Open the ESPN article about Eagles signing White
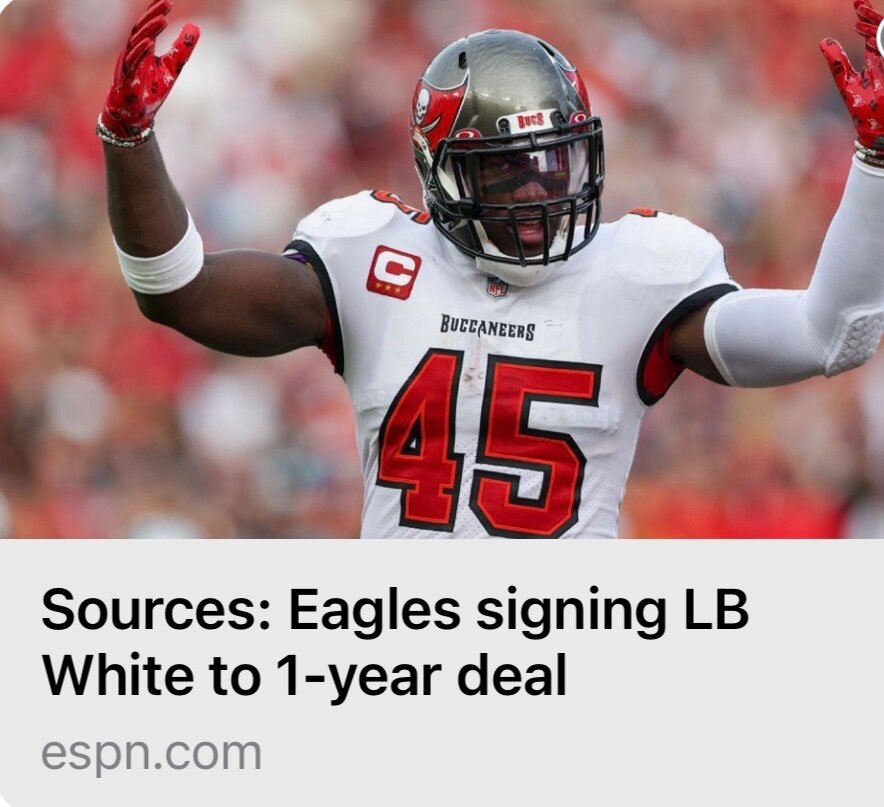The image size is (884, 807). coord(395,643)
